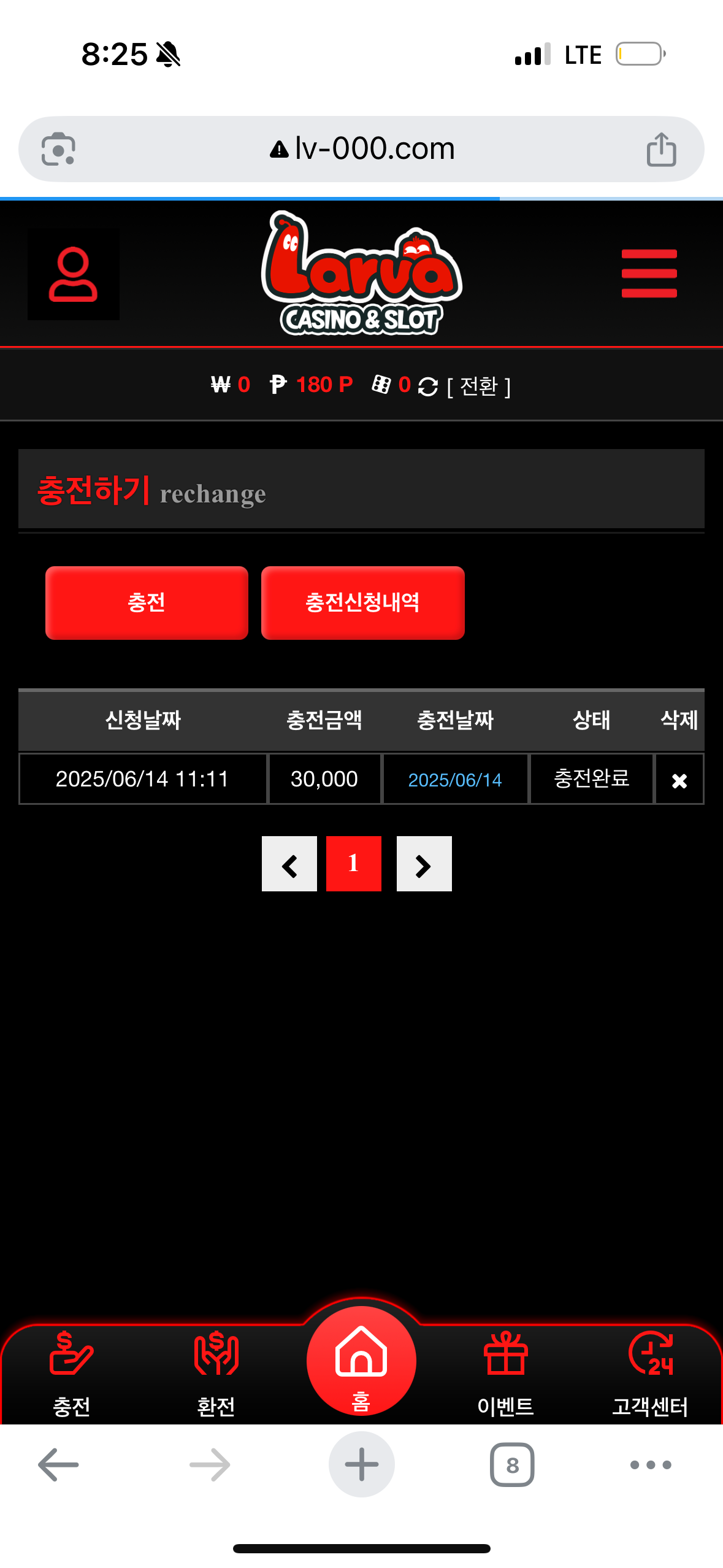Tap the 전환 convert link
Image resolution: width=723 pixels, height=1568 pixels.
479,386
